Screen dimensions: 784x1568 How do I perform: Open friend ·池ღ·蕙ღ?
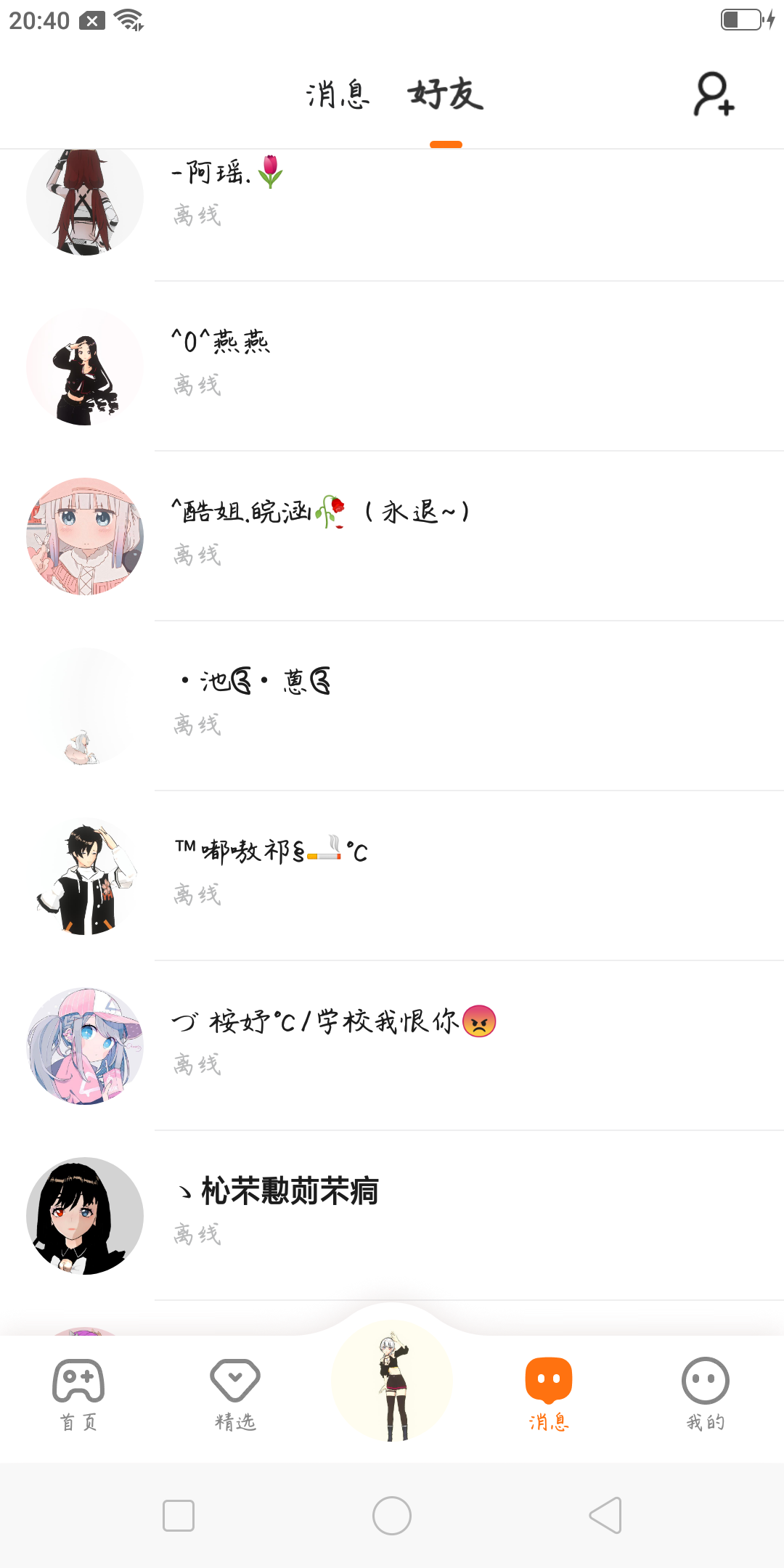(392, 706)
